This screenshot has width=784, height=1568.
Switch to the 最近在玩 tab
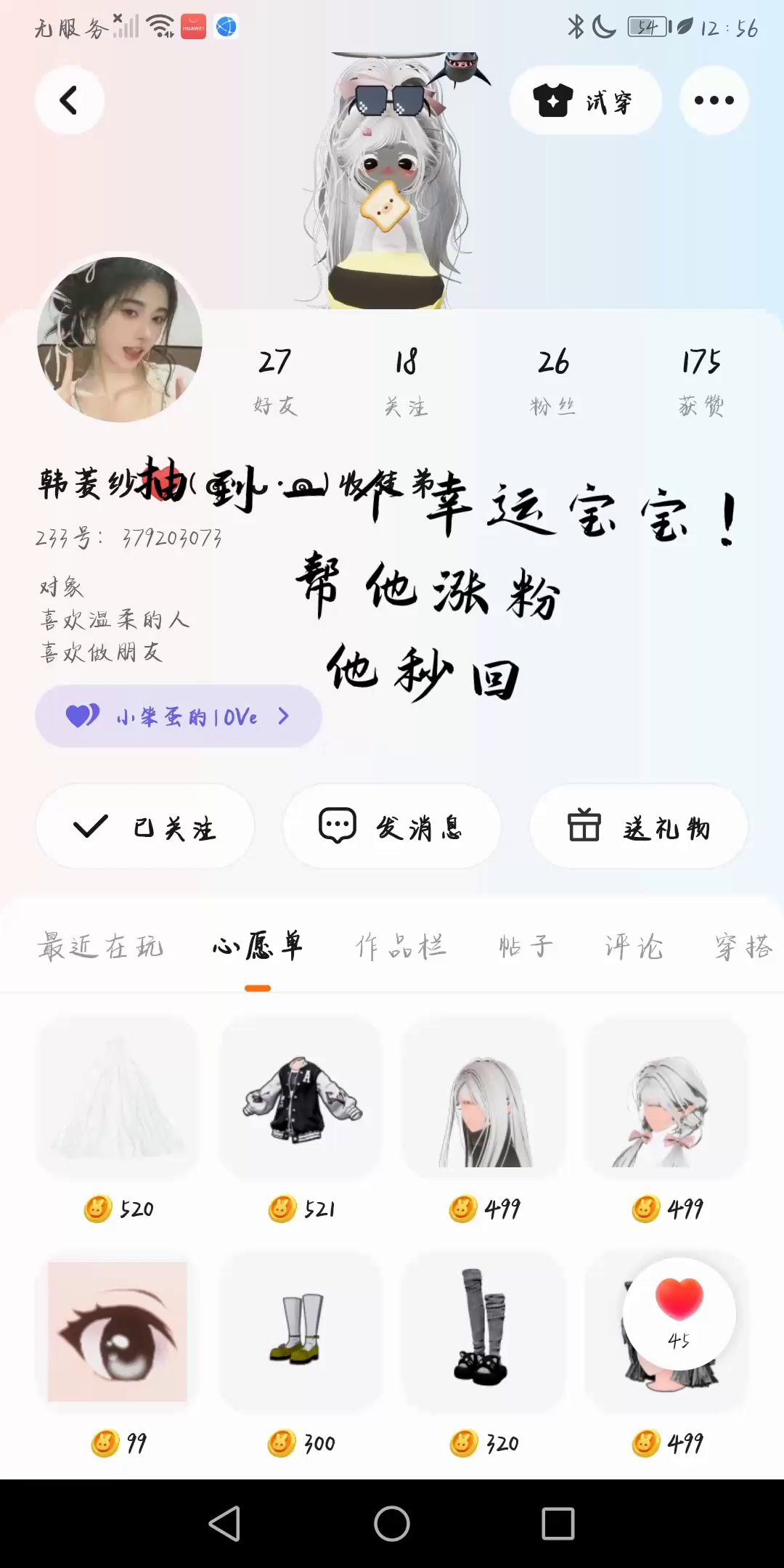point(100,947)
